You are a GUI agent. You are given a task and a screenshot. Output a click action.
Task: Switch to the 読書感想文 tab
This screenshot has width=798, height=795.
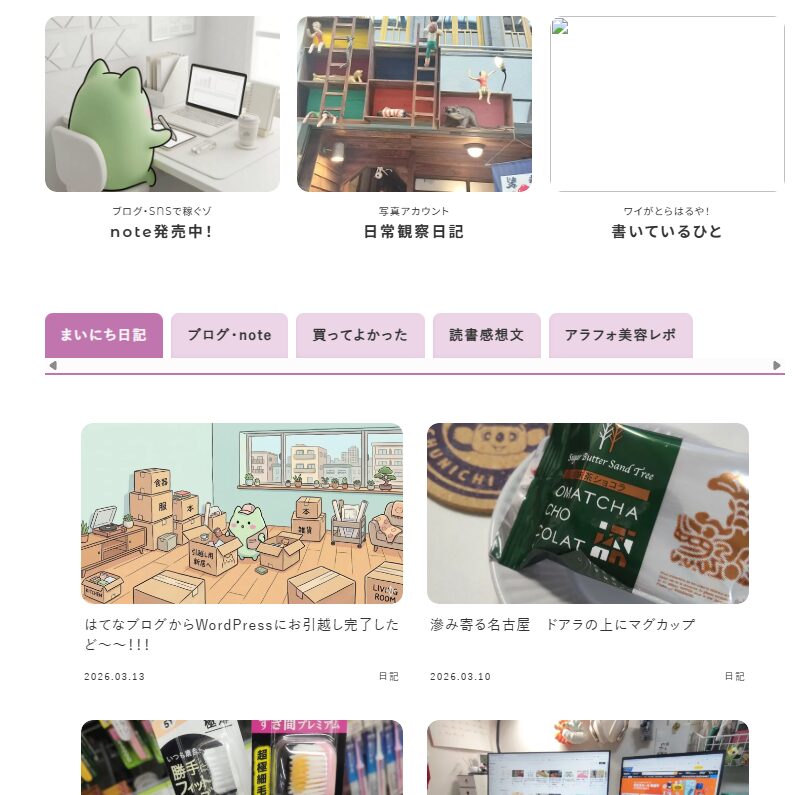pos(486,335)
